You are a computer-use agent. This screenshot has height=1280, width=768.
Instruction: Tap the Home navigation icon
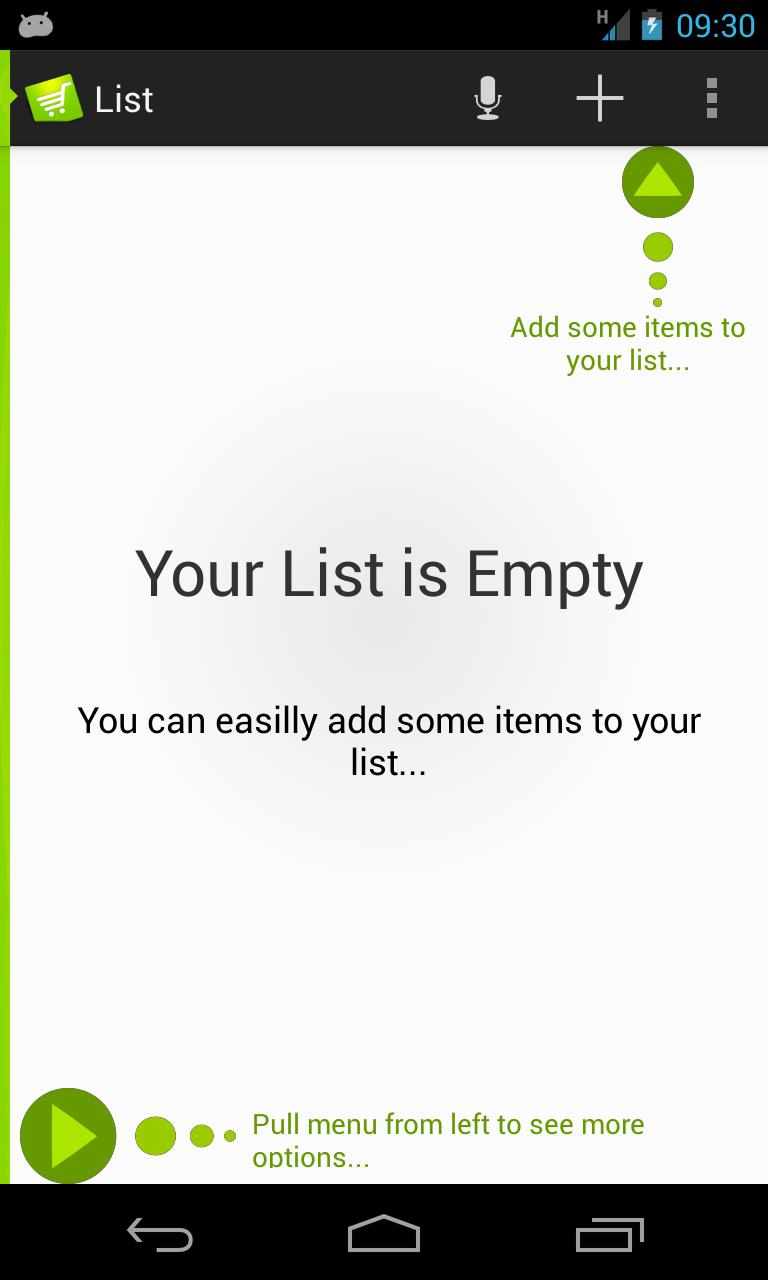pos(383,1237)
